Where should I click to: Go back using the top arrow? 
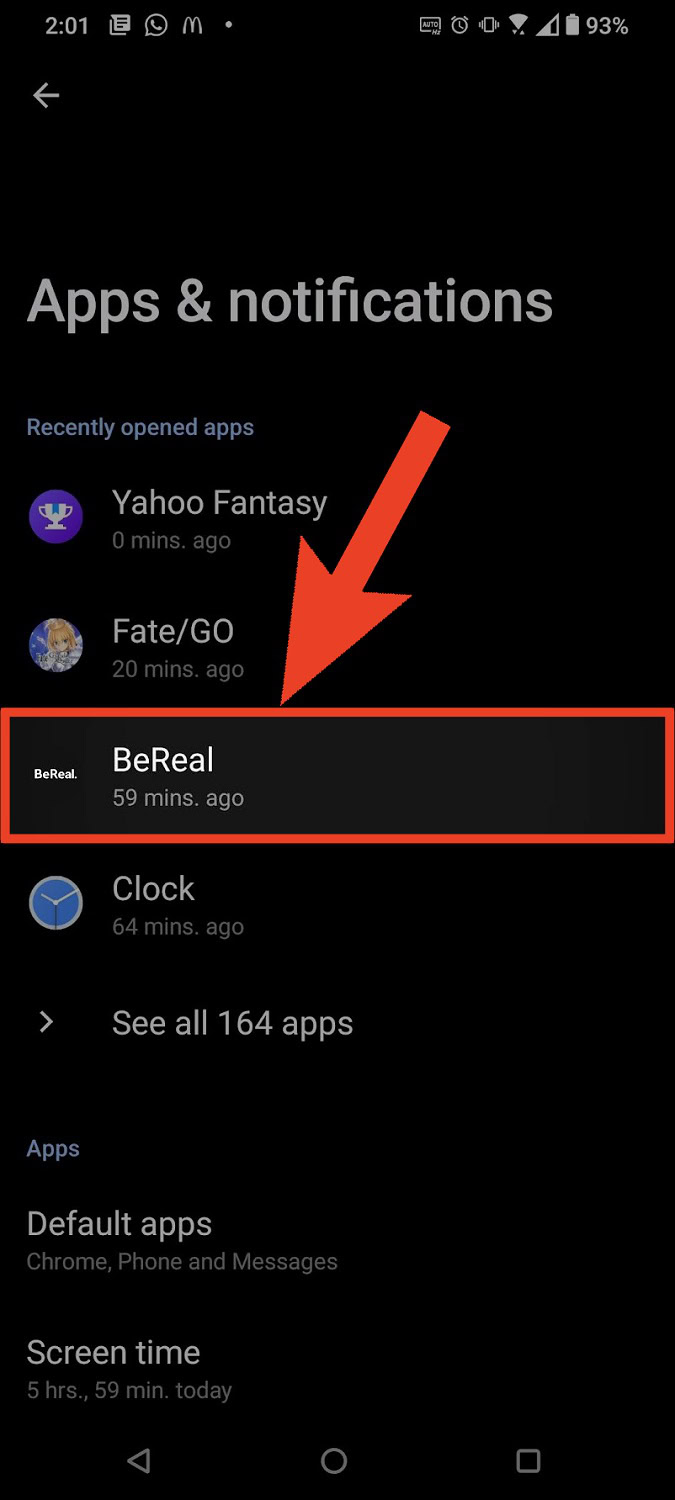pos(46,95)
